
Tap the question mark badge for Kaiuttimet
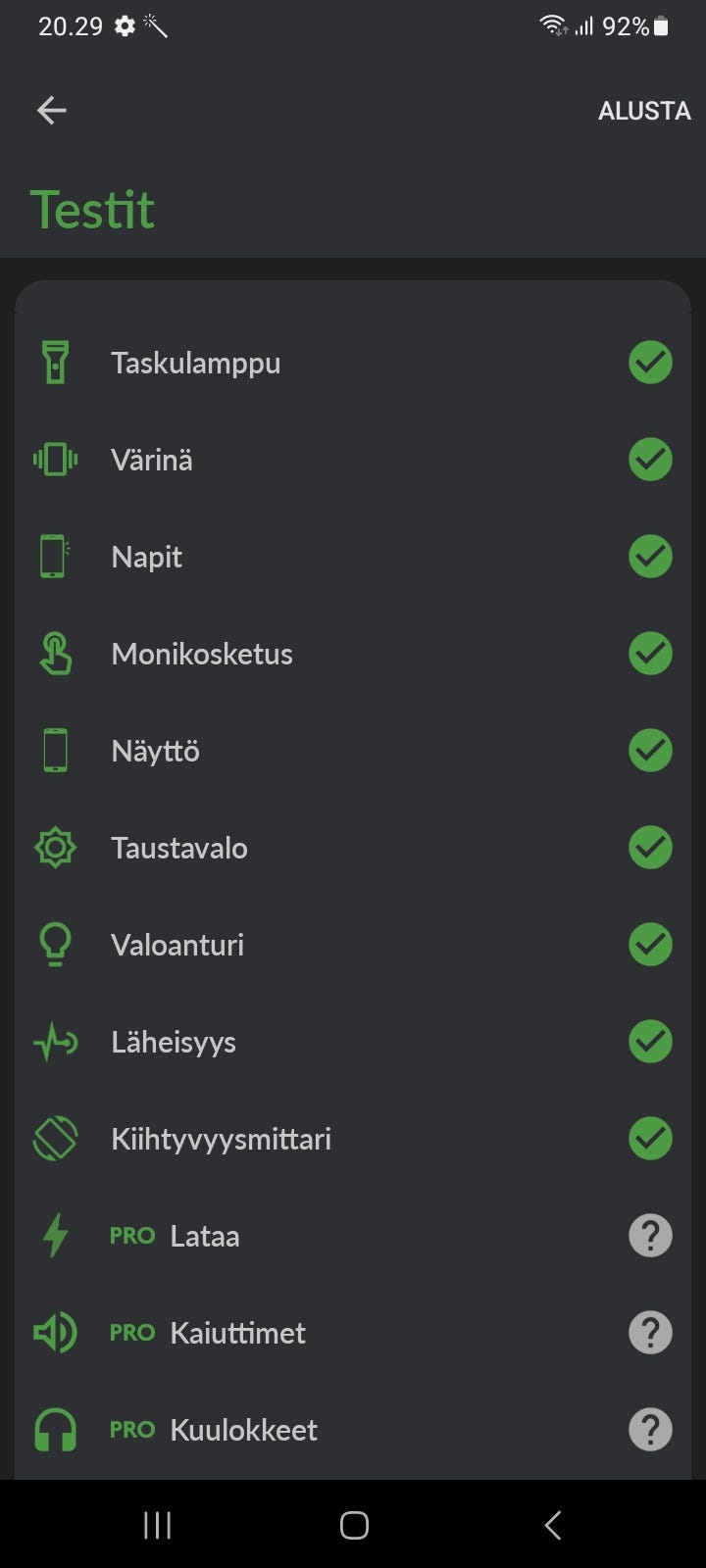point(650,1332)
